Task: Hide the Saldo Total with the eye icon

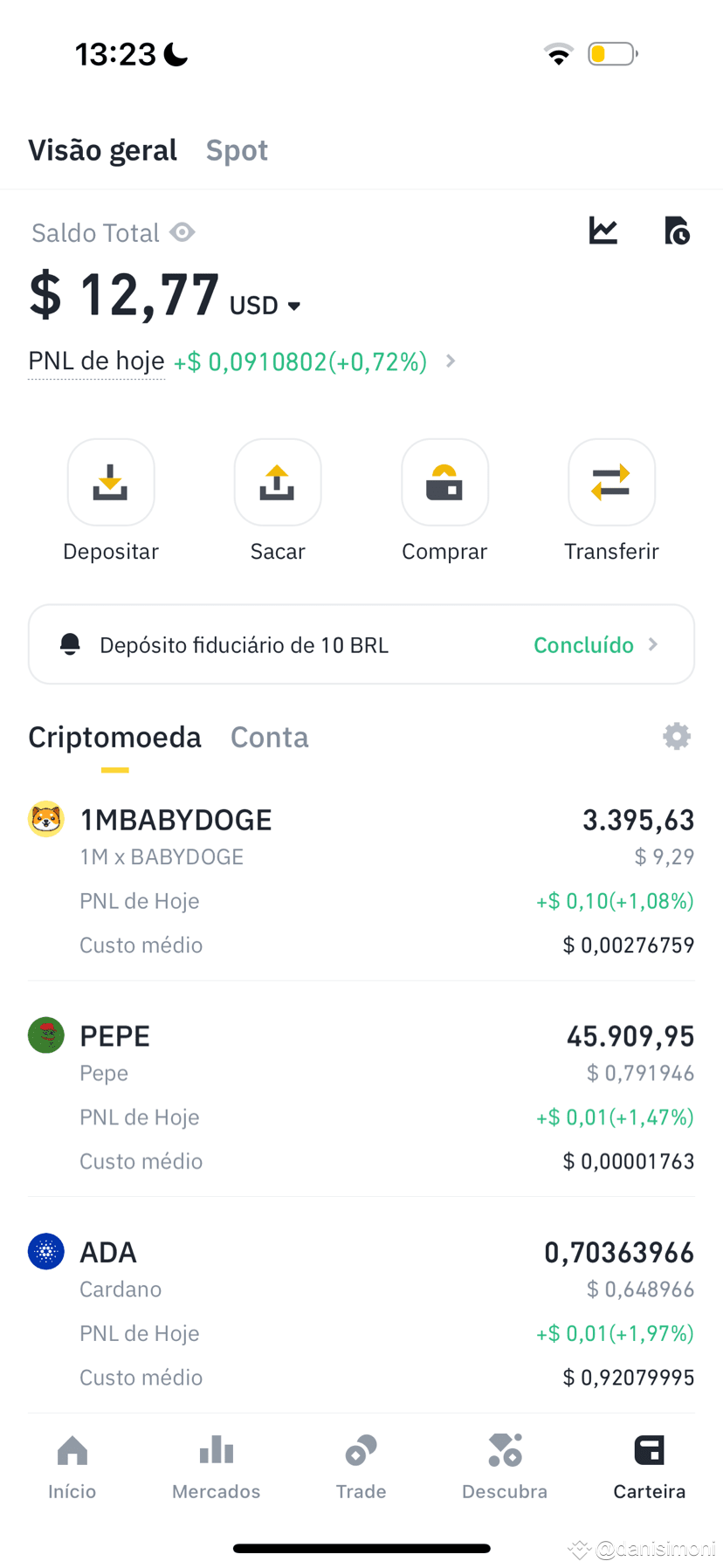Action: coord(182,232)
